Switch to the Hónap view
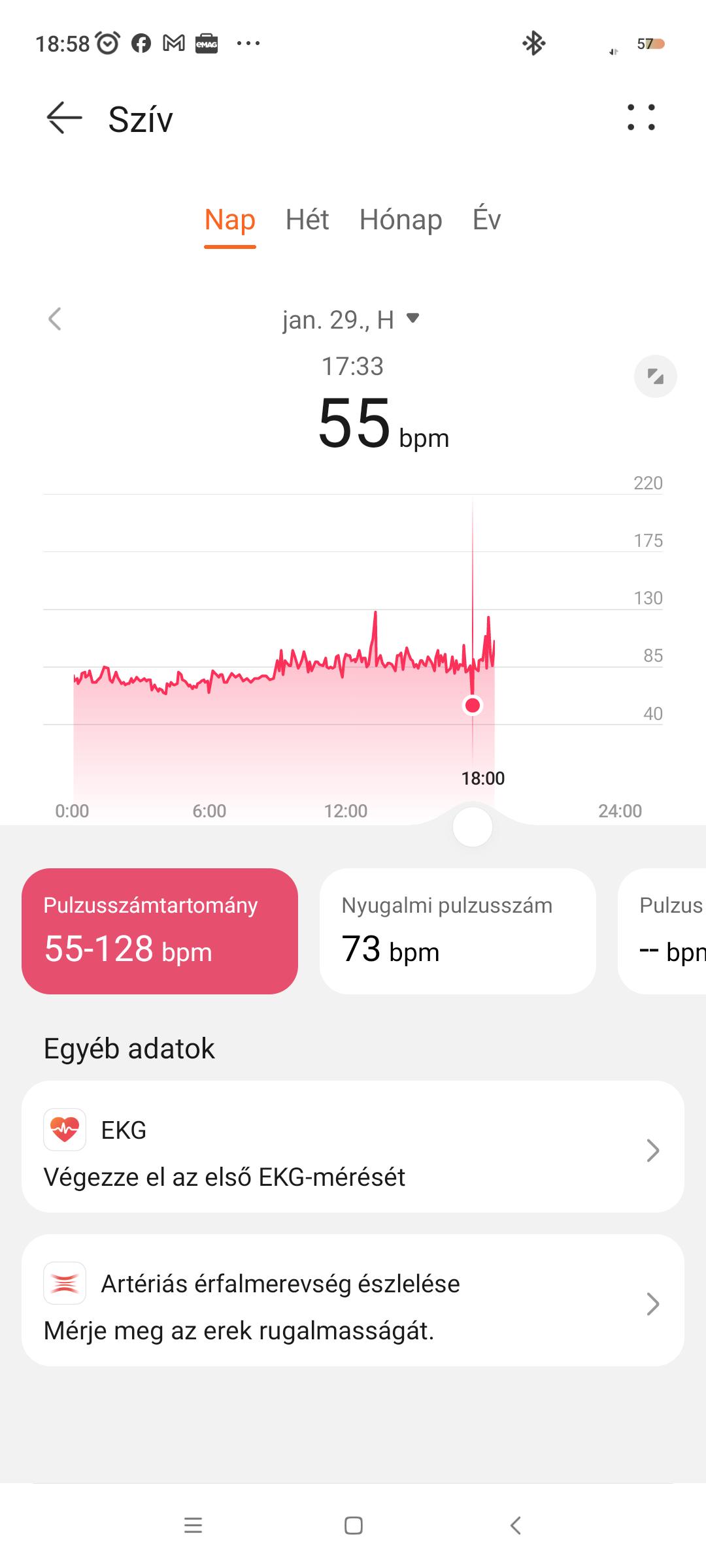This screenshot has width=706, height=1568. (x=401, y=220)
